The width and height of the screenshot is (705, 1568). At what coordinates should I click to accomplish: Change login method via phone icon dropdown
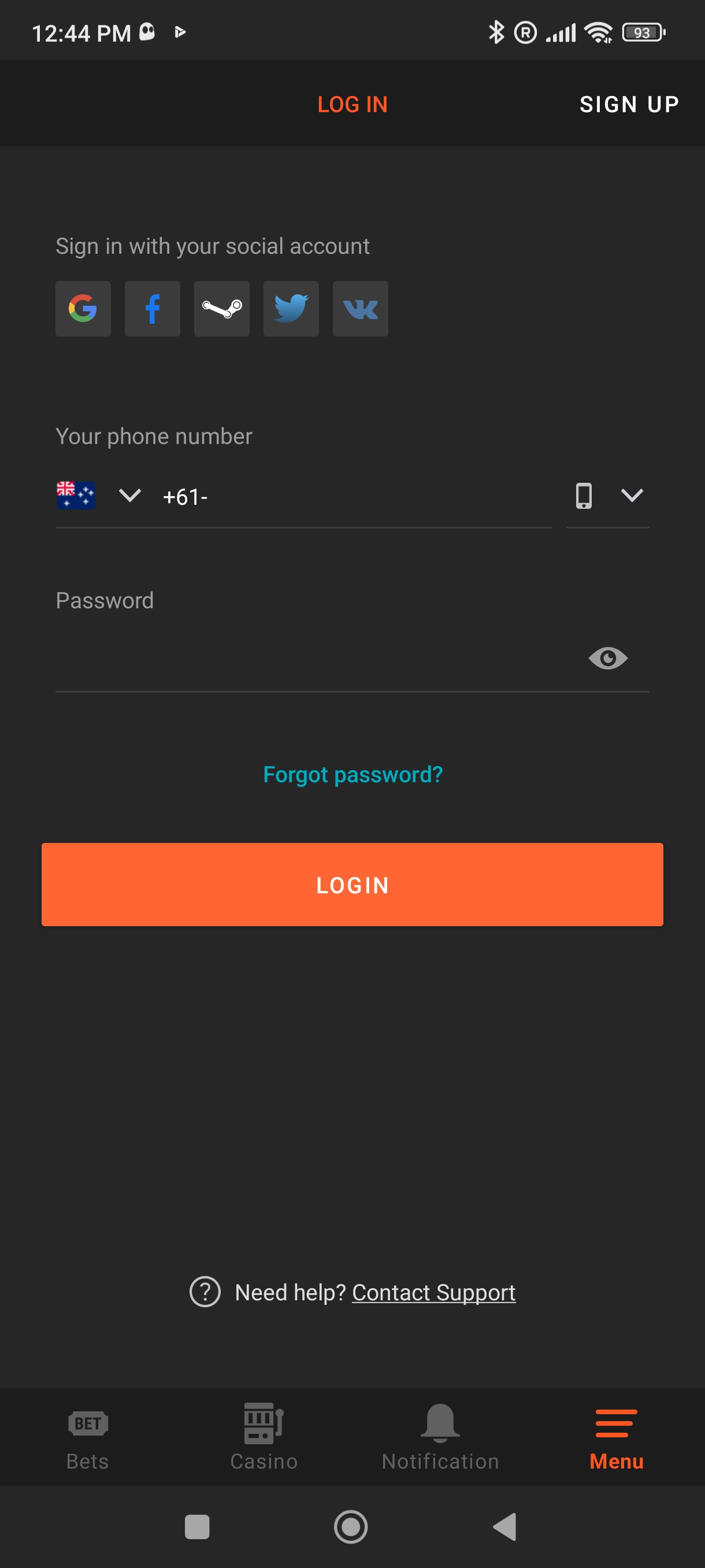coord(607,495)
